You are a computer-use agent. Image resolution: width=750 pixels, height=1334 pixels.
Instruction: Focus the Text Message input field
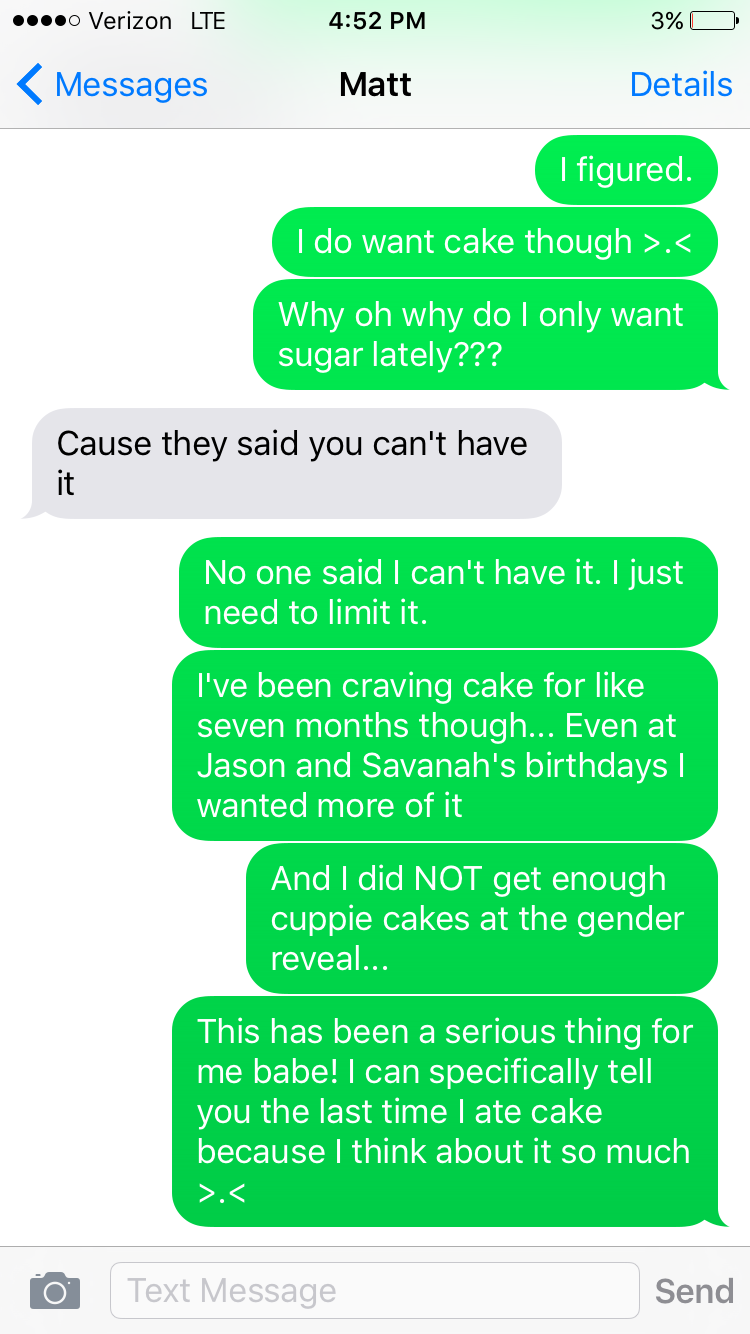(x=374, y=1290)
